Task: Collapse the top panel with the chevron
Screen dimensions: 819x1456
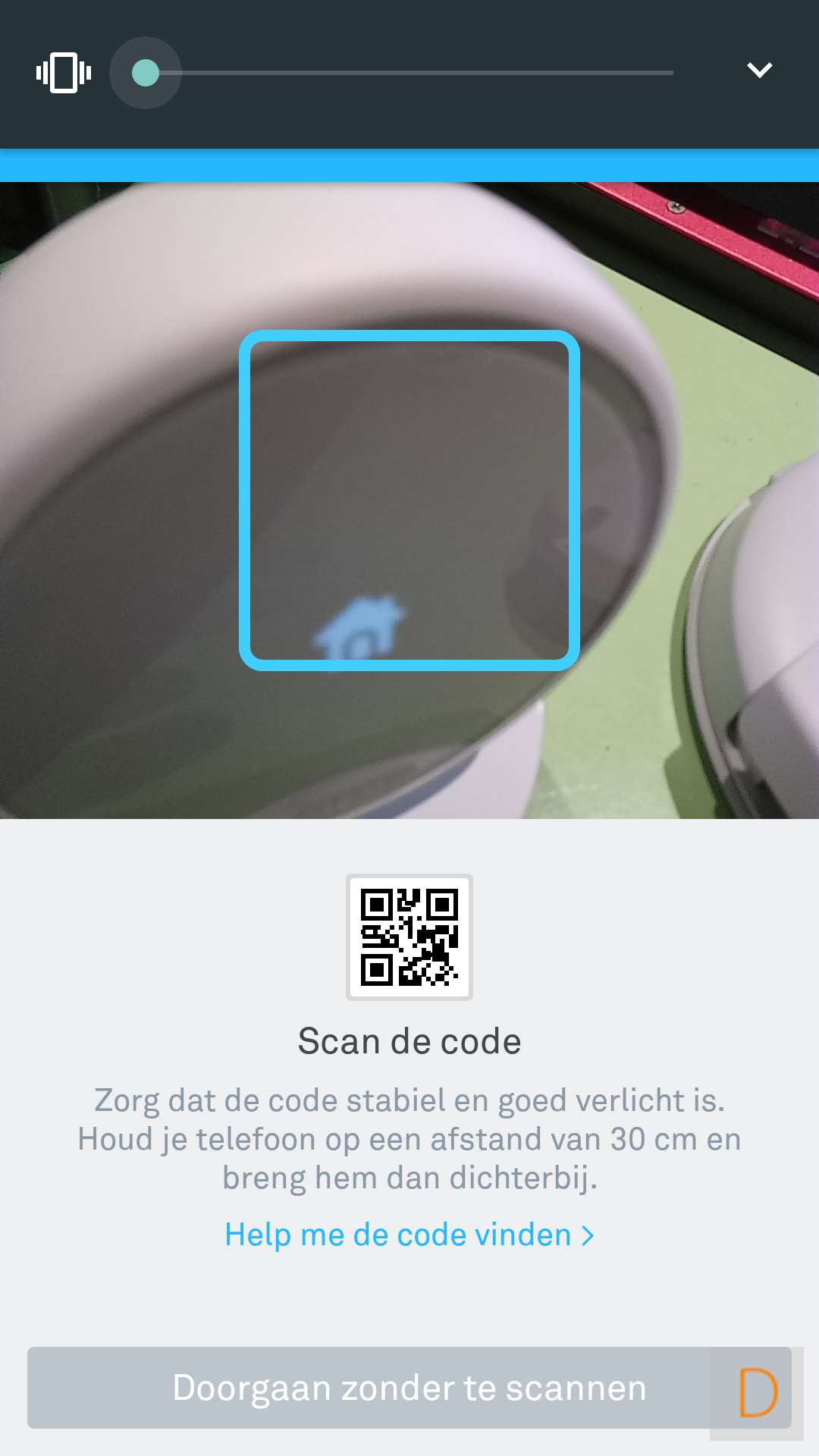Action: tap(759, 71)
